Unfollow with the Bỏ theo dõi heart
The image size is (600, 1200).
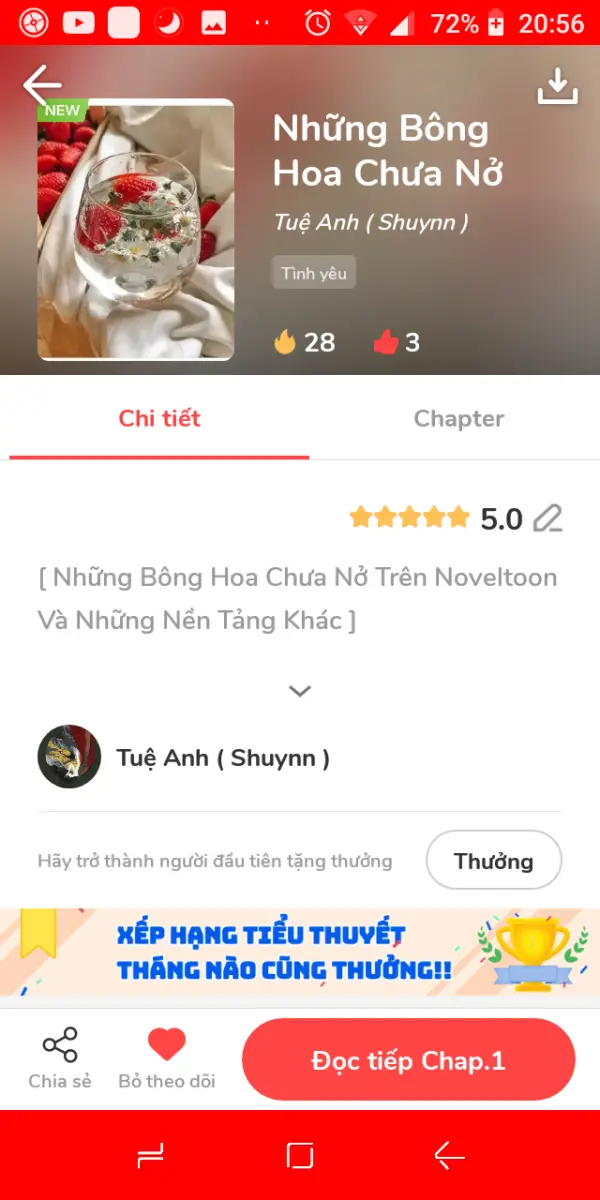pos(166,1058)
